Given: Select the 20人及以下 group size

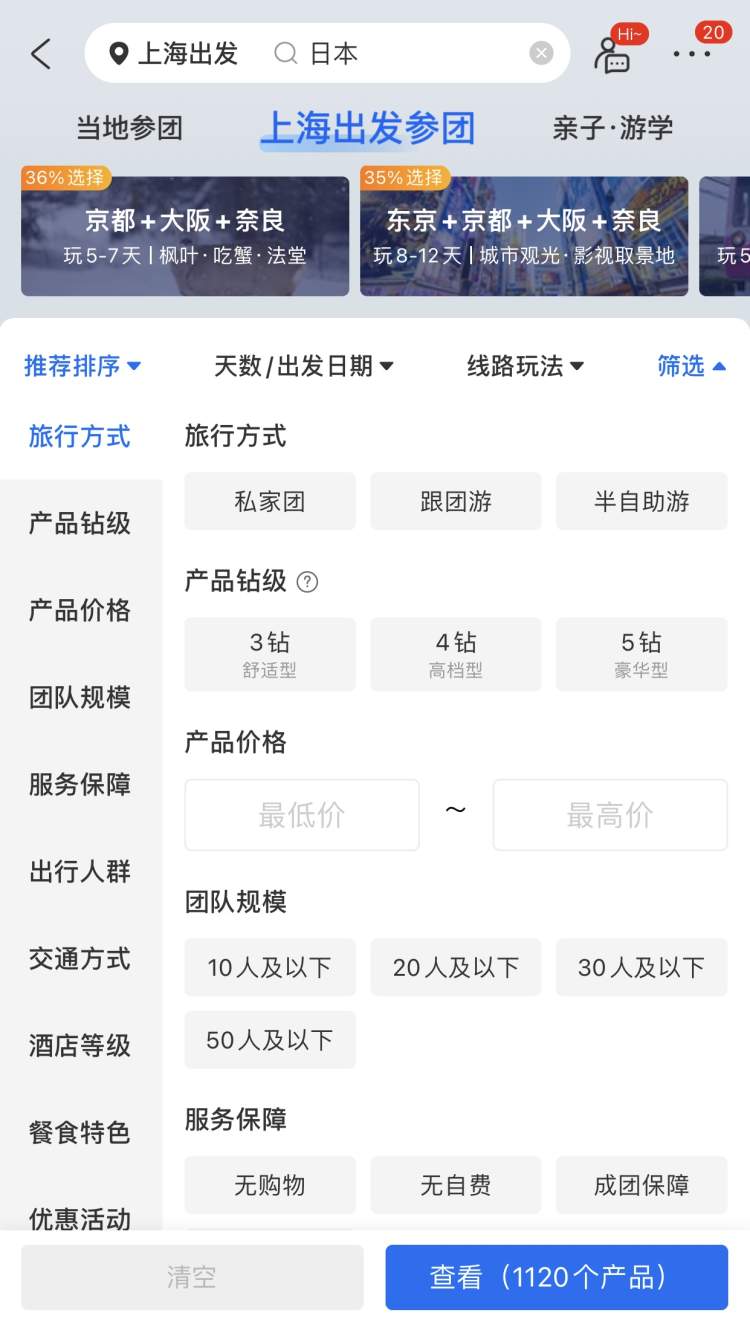Looking at the screenshot, I should click(455, 967).
